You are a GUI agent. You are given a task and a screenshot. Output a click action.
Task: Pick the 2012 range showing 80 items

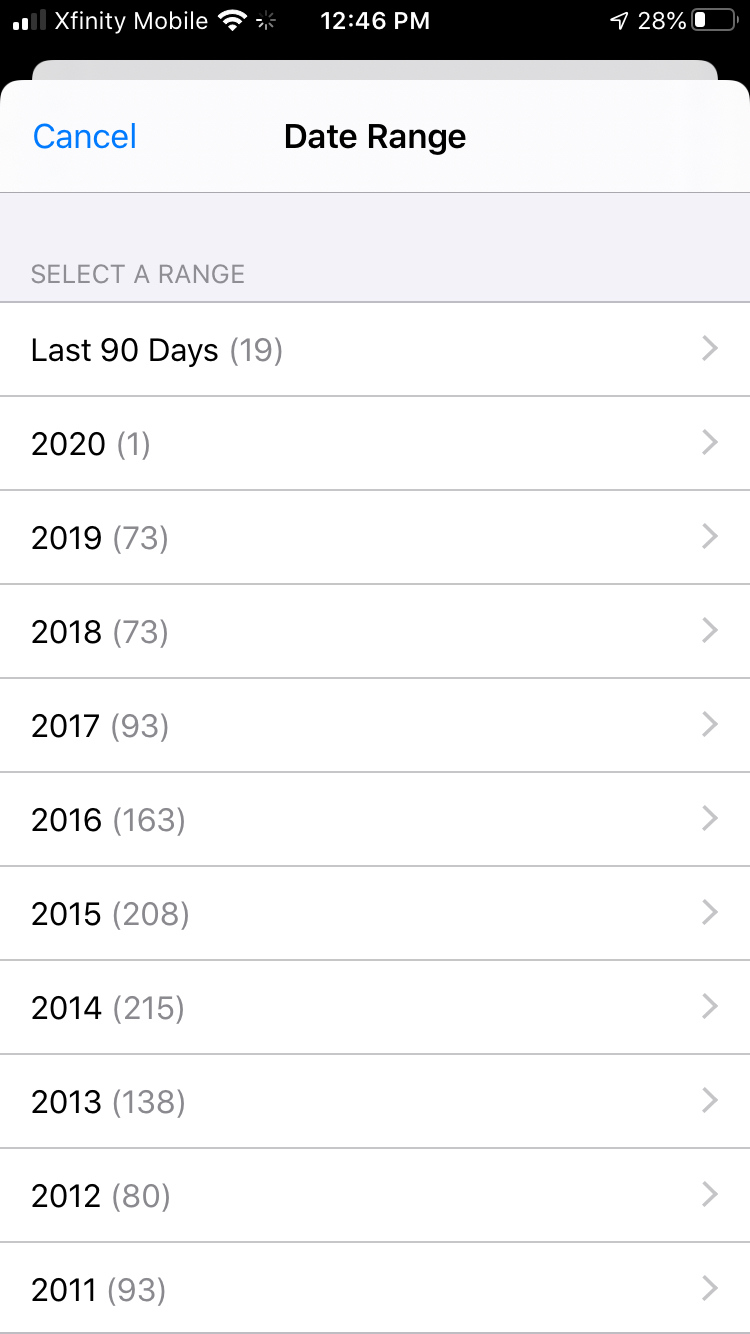(x=375, y=1195)
